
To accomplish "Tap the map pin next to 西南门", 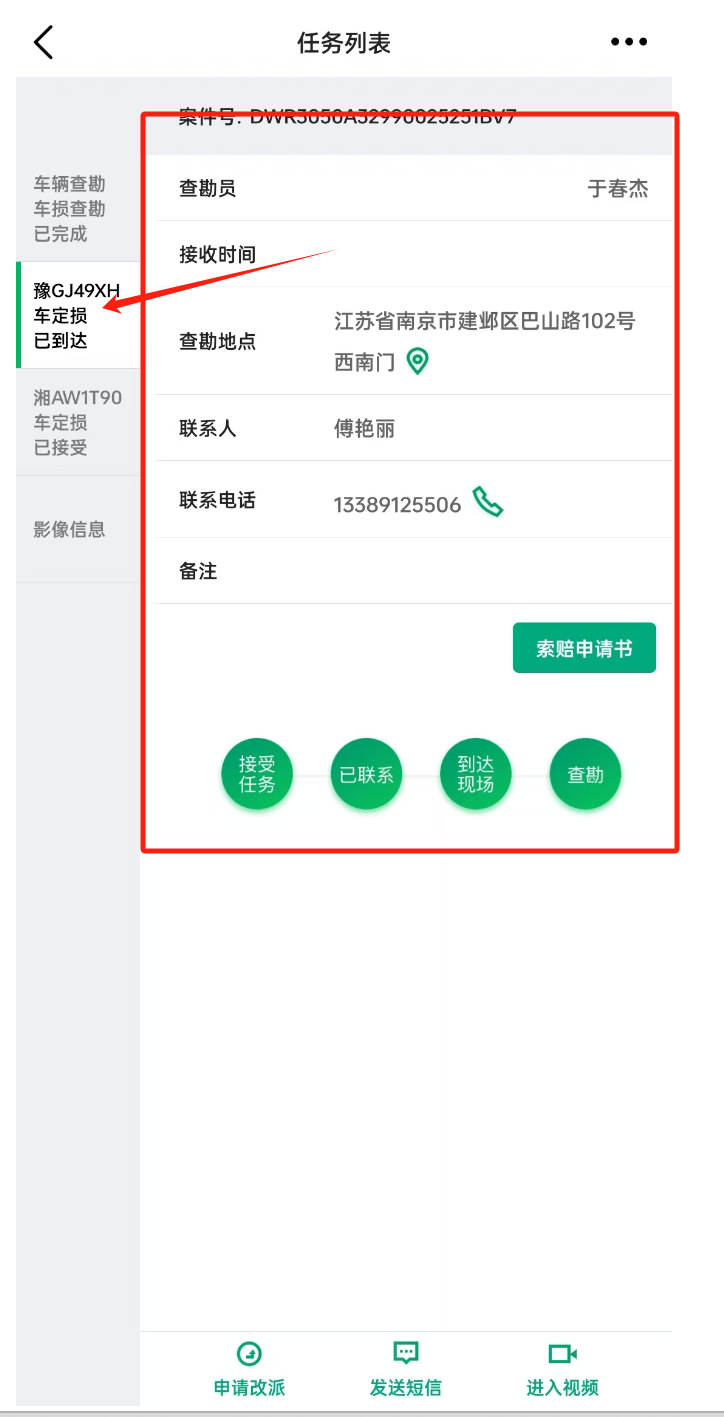I will coord(418,361).
